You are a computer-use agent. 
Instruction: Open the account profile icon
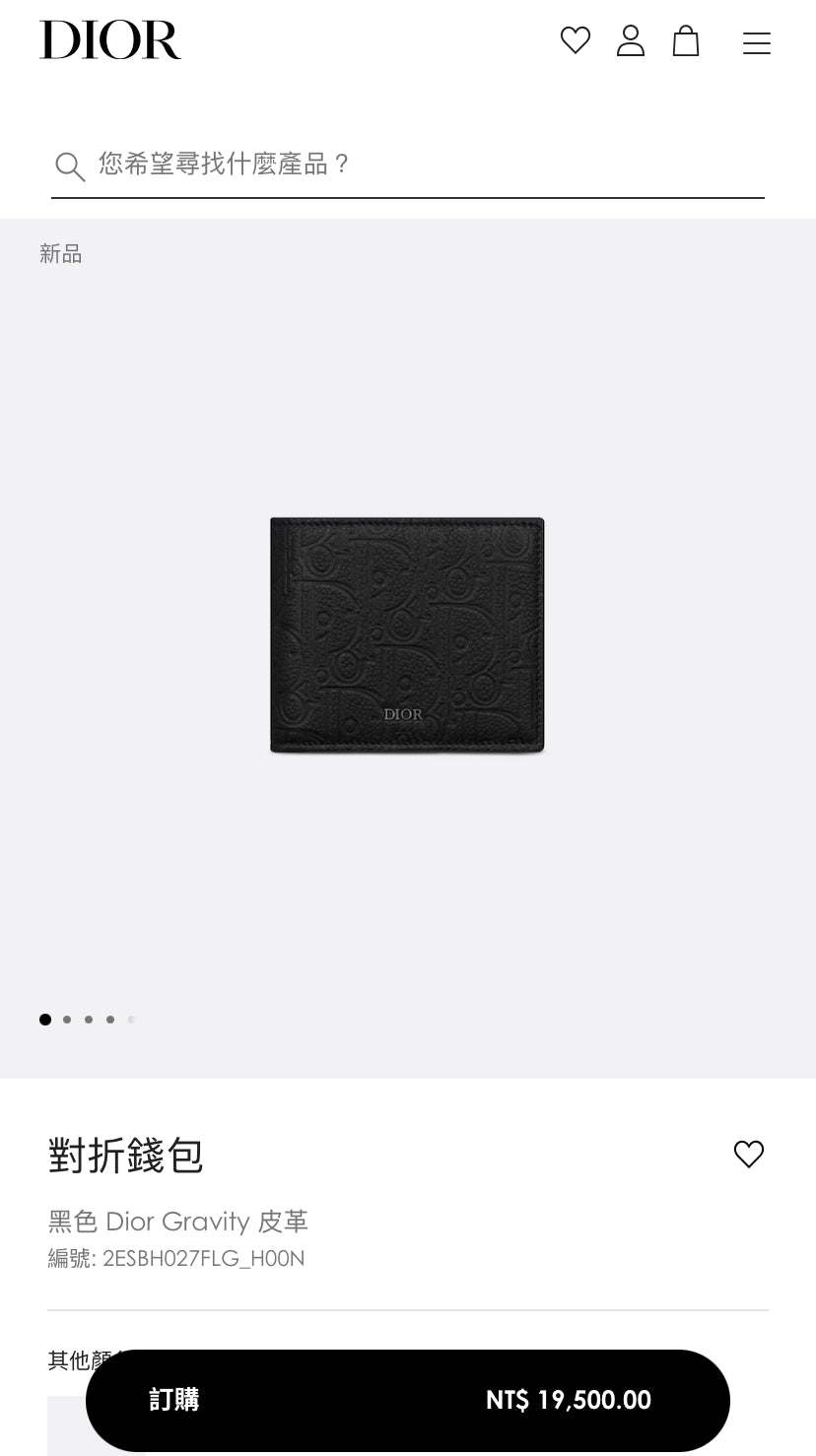point(630,41)
